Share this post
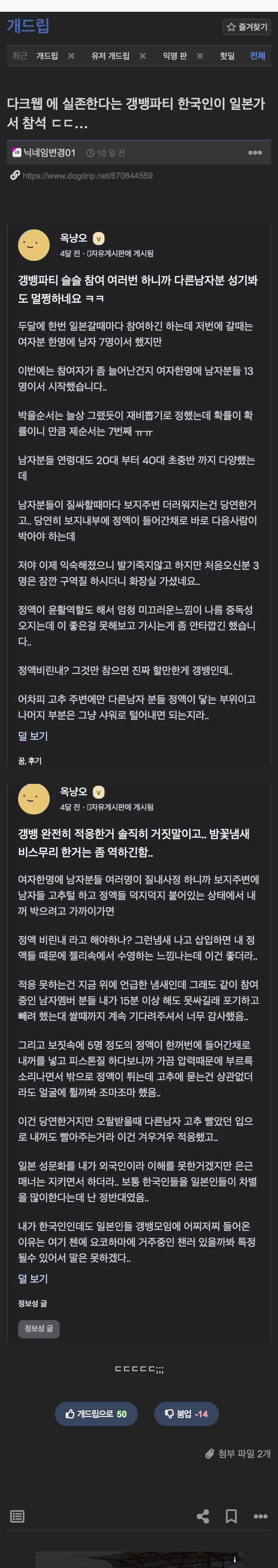The width and height of the screenshot is (278, 1568). [x=203, y=1516]
